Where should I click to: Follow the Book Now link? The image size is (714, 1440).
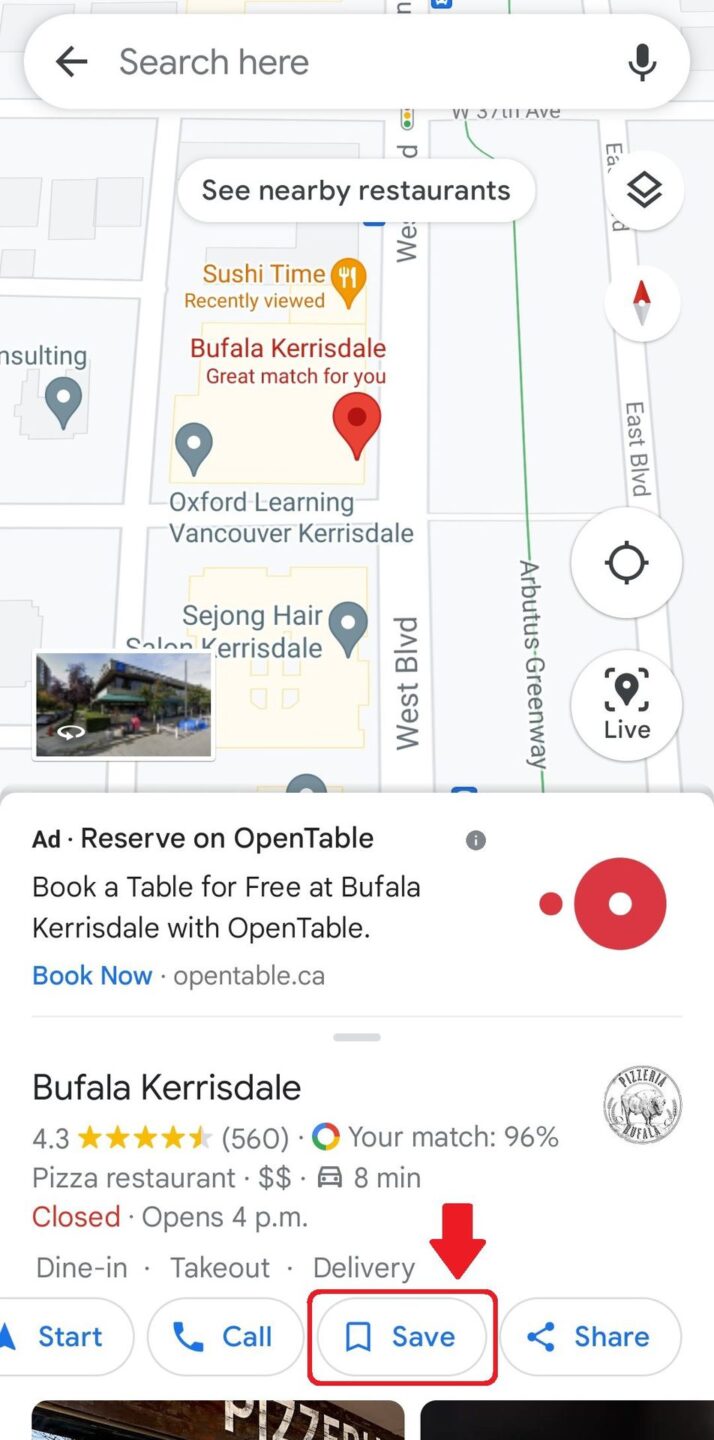[x=92, y=975]
